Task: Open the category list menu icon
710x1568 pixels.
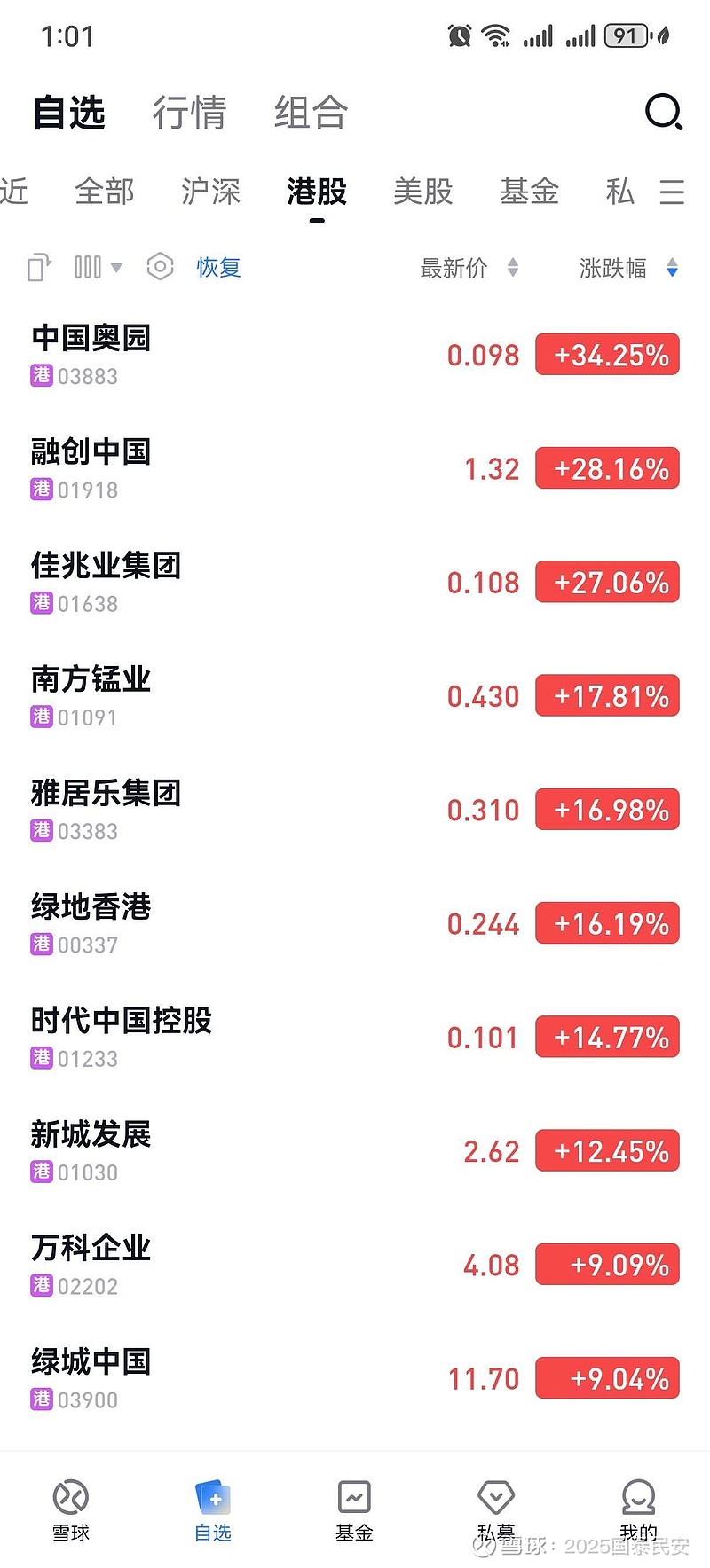Action: [672, 192]
